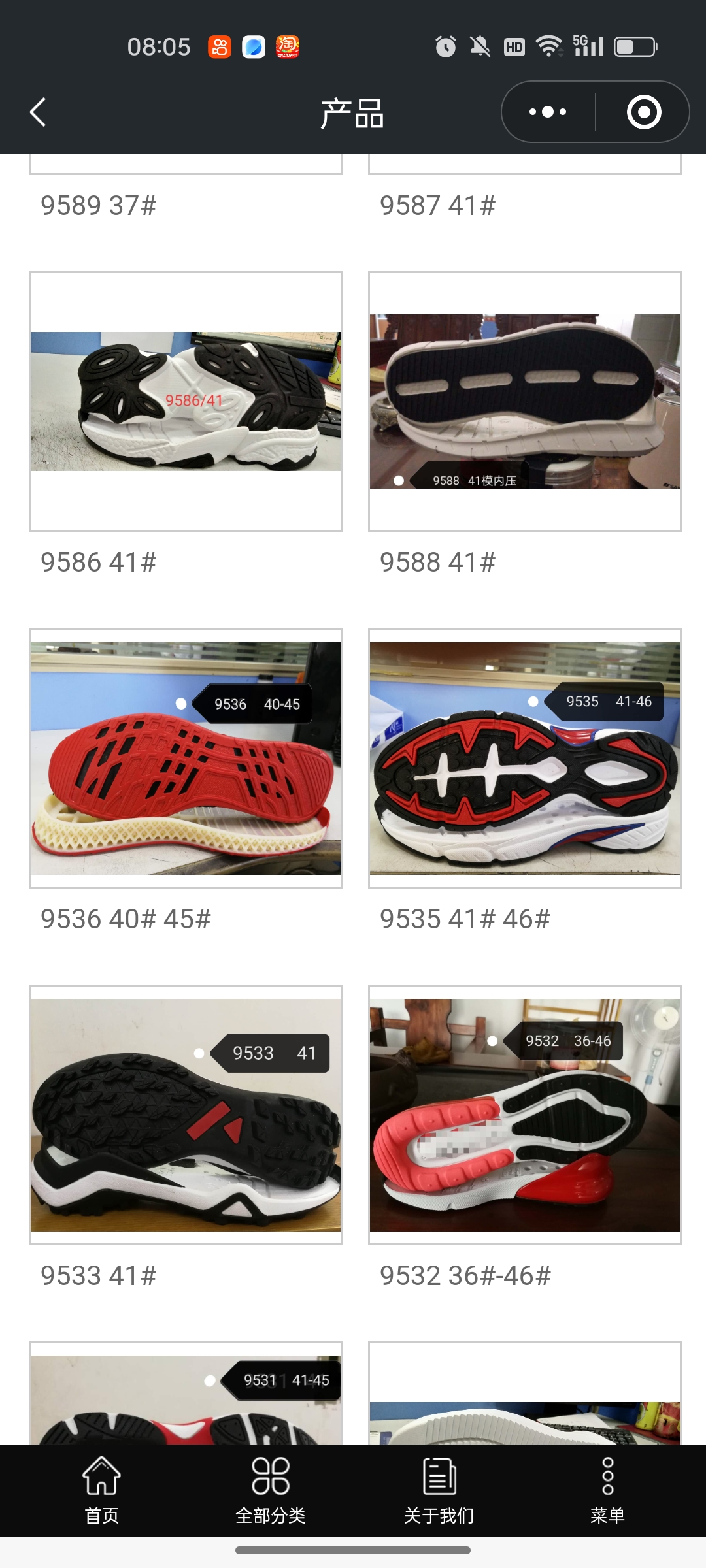Select product 9535 41# 46#
The width and height of the screenshot is (706, 1568).
(524, 758)
